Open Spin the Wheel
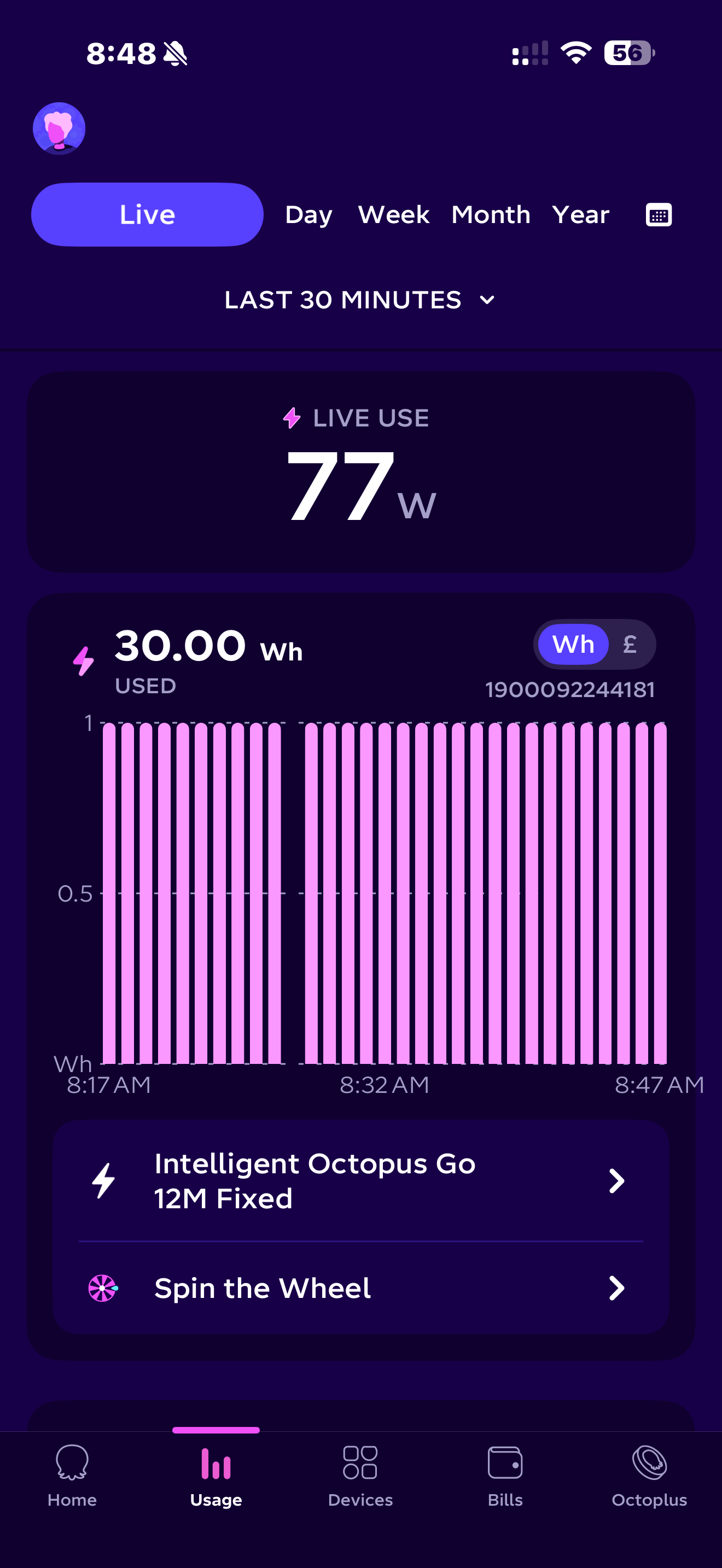Viewport: 722px width, 1568px height. coord(361,1288)
